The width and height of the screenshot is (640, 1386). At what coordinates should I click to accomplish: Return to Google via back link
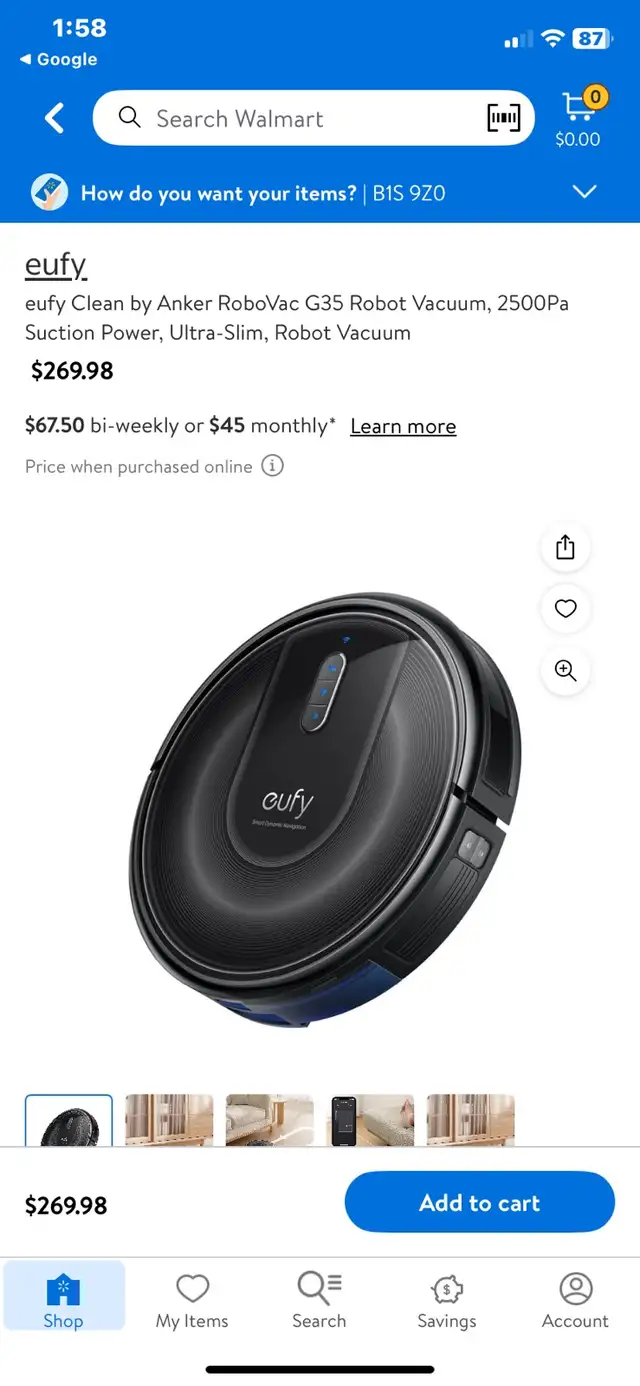coord(58,59)
